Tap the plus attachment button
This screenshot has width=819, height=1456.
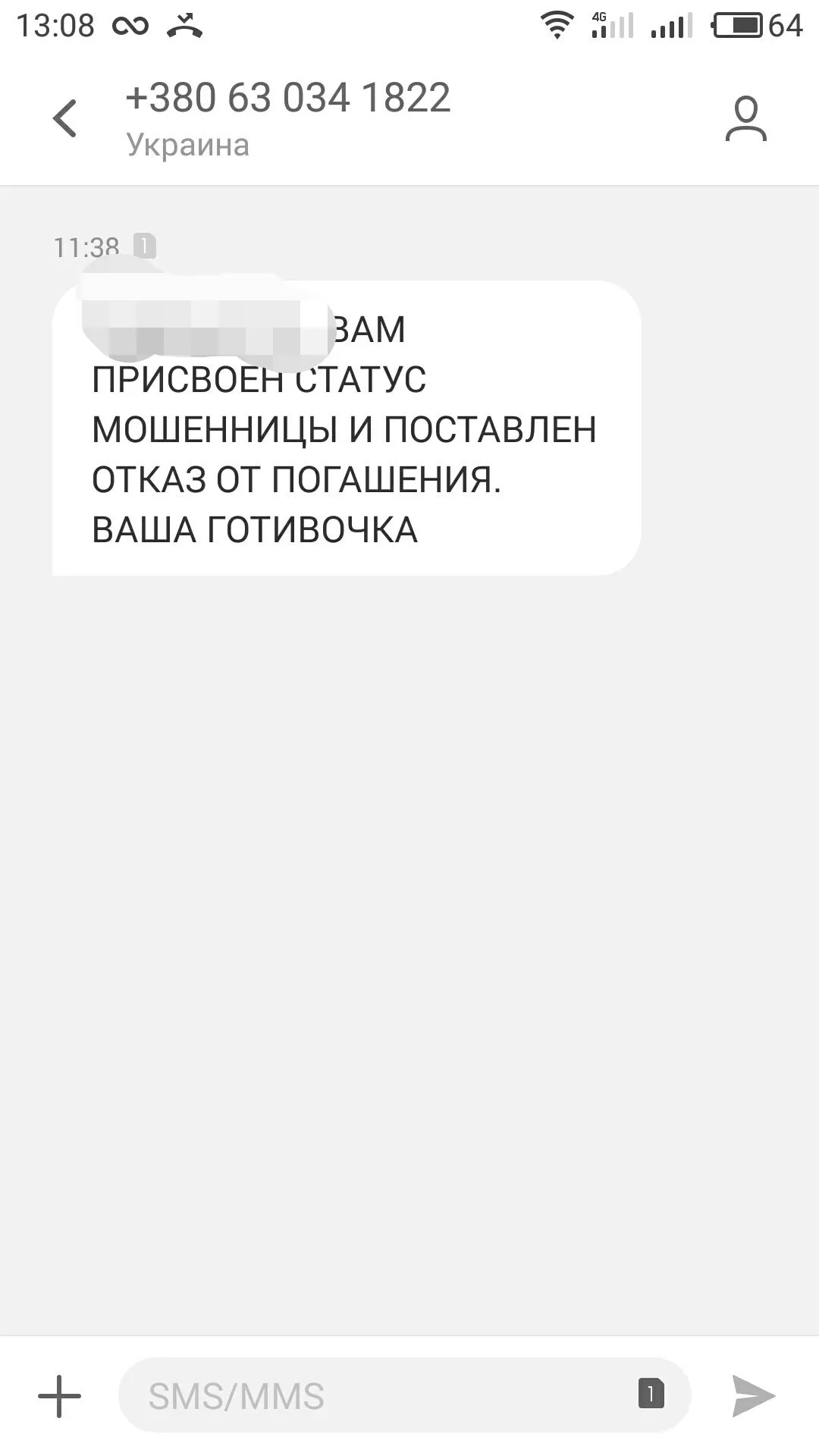click(59, 1396)
